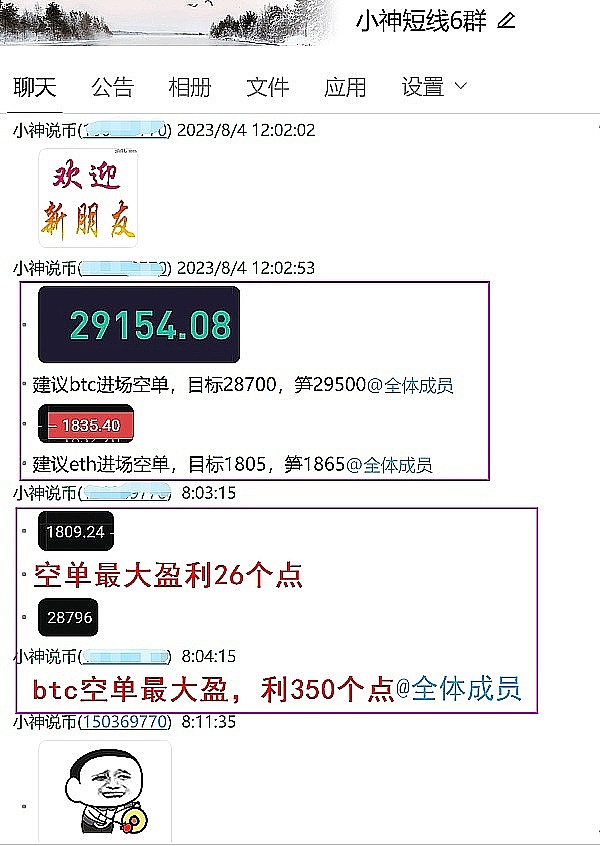View the 29154.08 price image
The width and height of the screenshot is (600, 846).
[139, 324]
